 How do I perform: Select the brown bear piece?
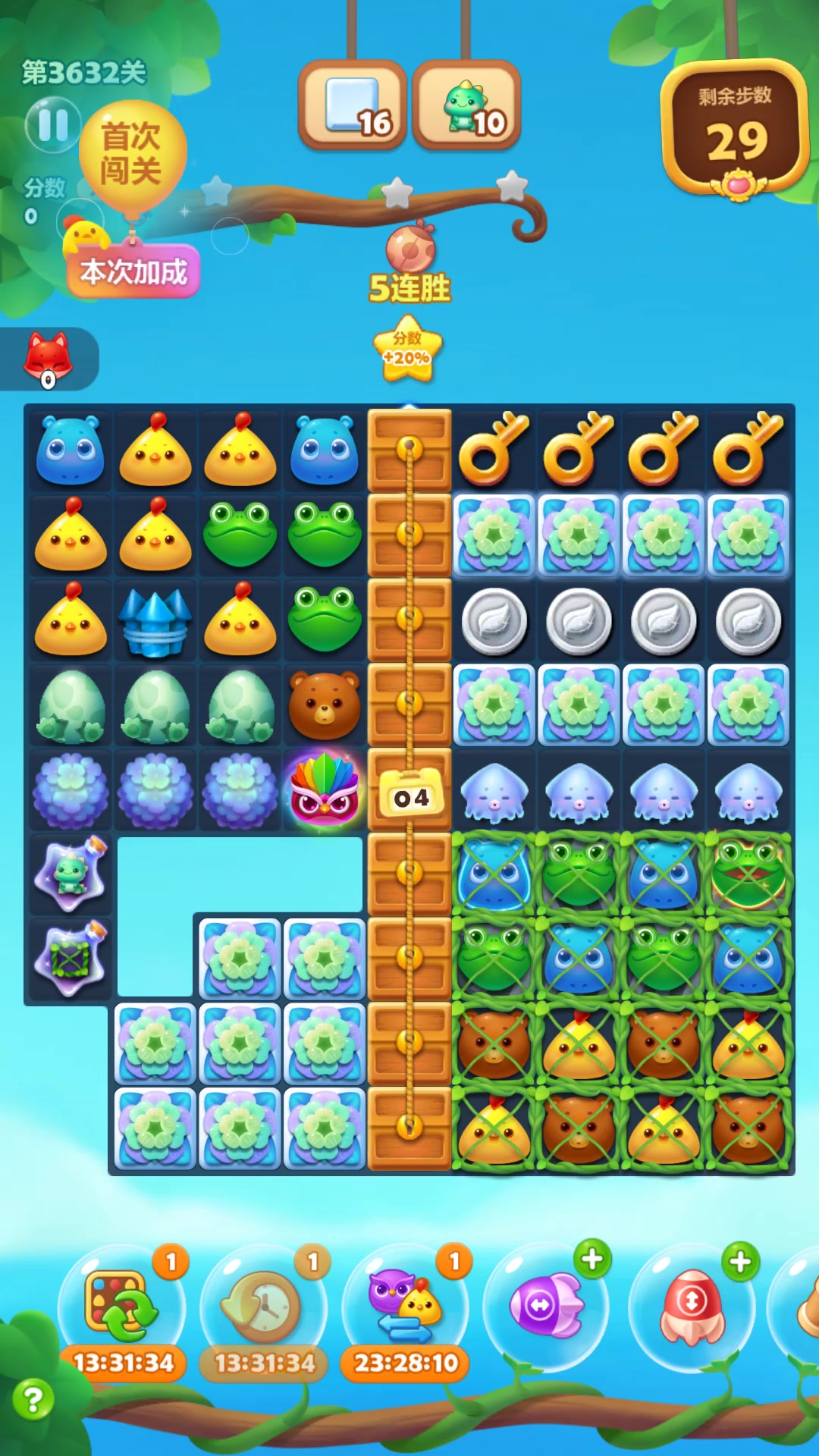point(325,704)
